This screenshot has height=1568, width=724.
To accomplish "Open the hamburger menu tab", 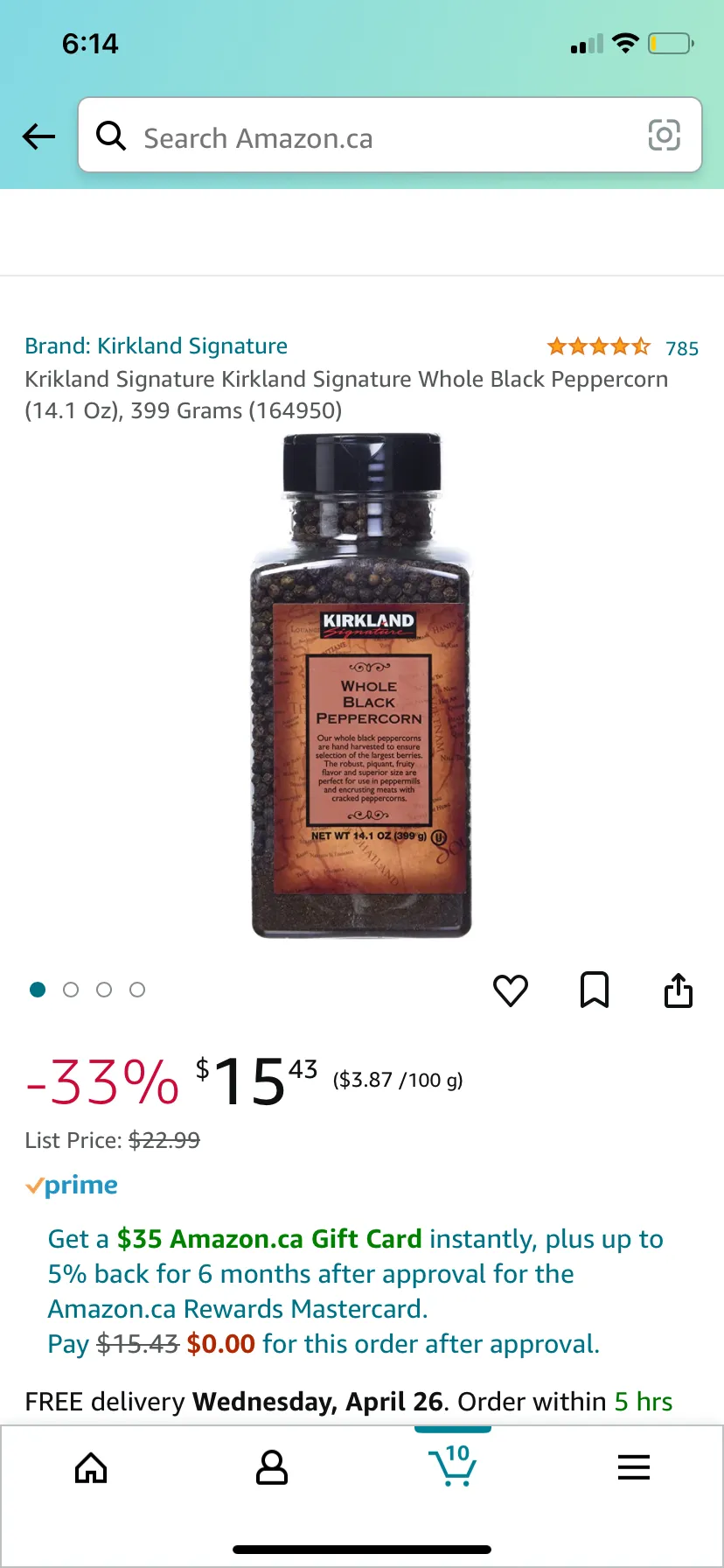I will pos(633,1467).
